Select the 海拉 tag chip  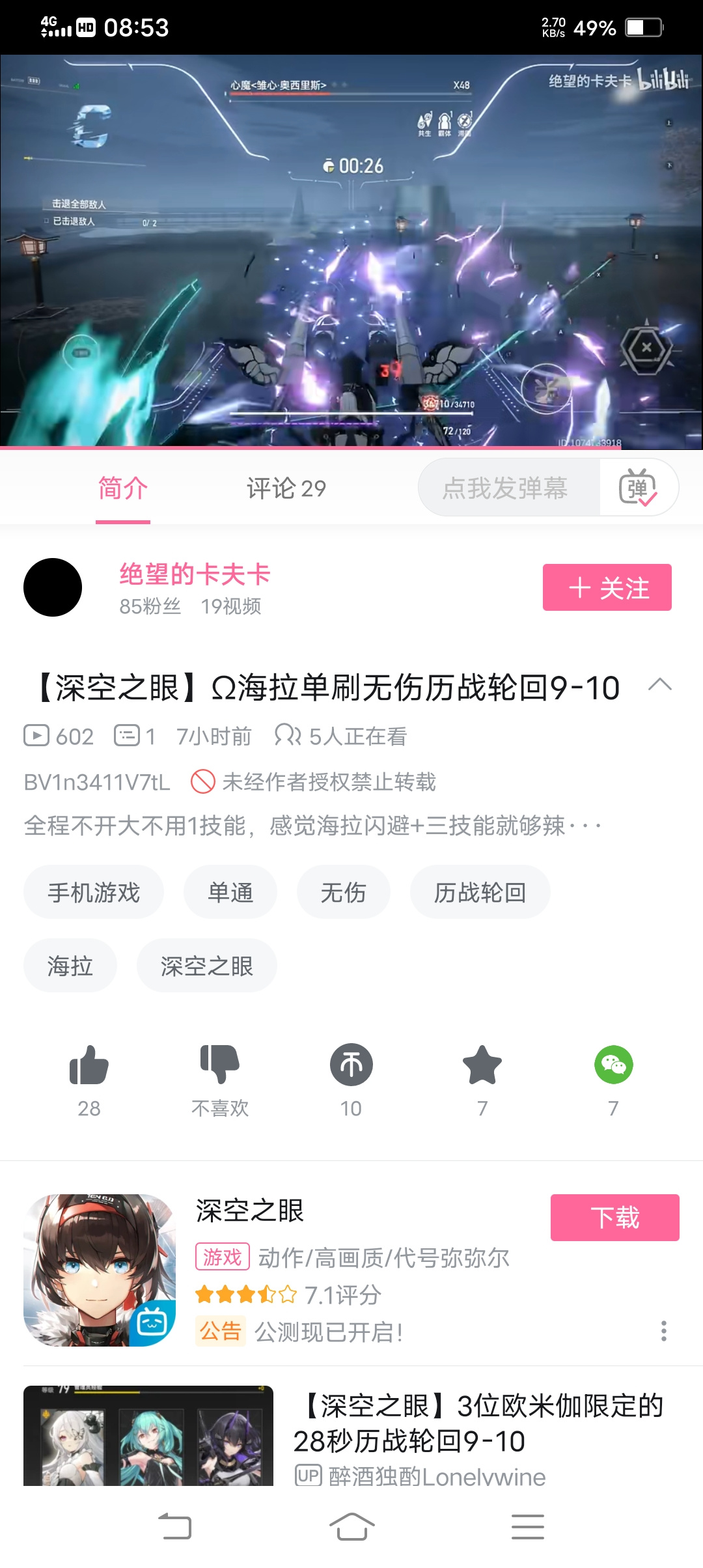[x=70, y=966]
